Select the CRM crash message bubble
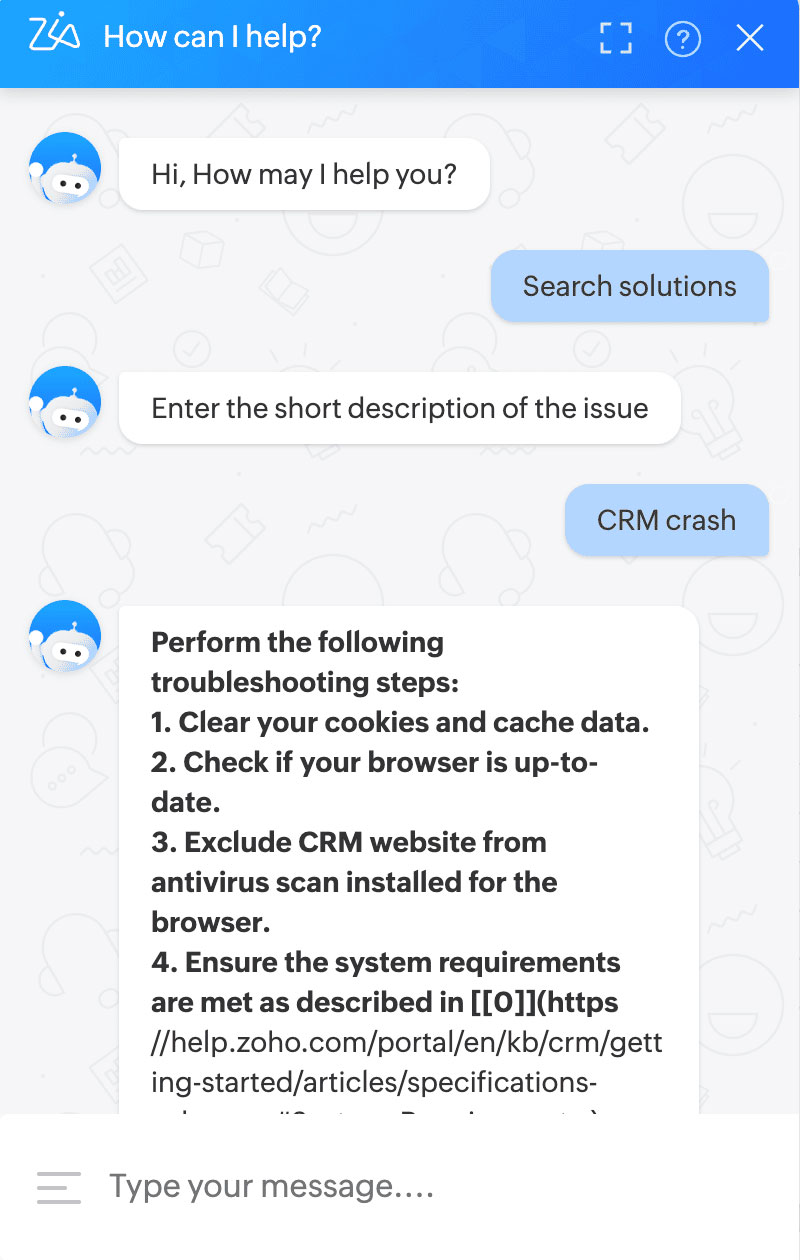This screenshot has width=800, height=1260. click(x=666, y=520)
